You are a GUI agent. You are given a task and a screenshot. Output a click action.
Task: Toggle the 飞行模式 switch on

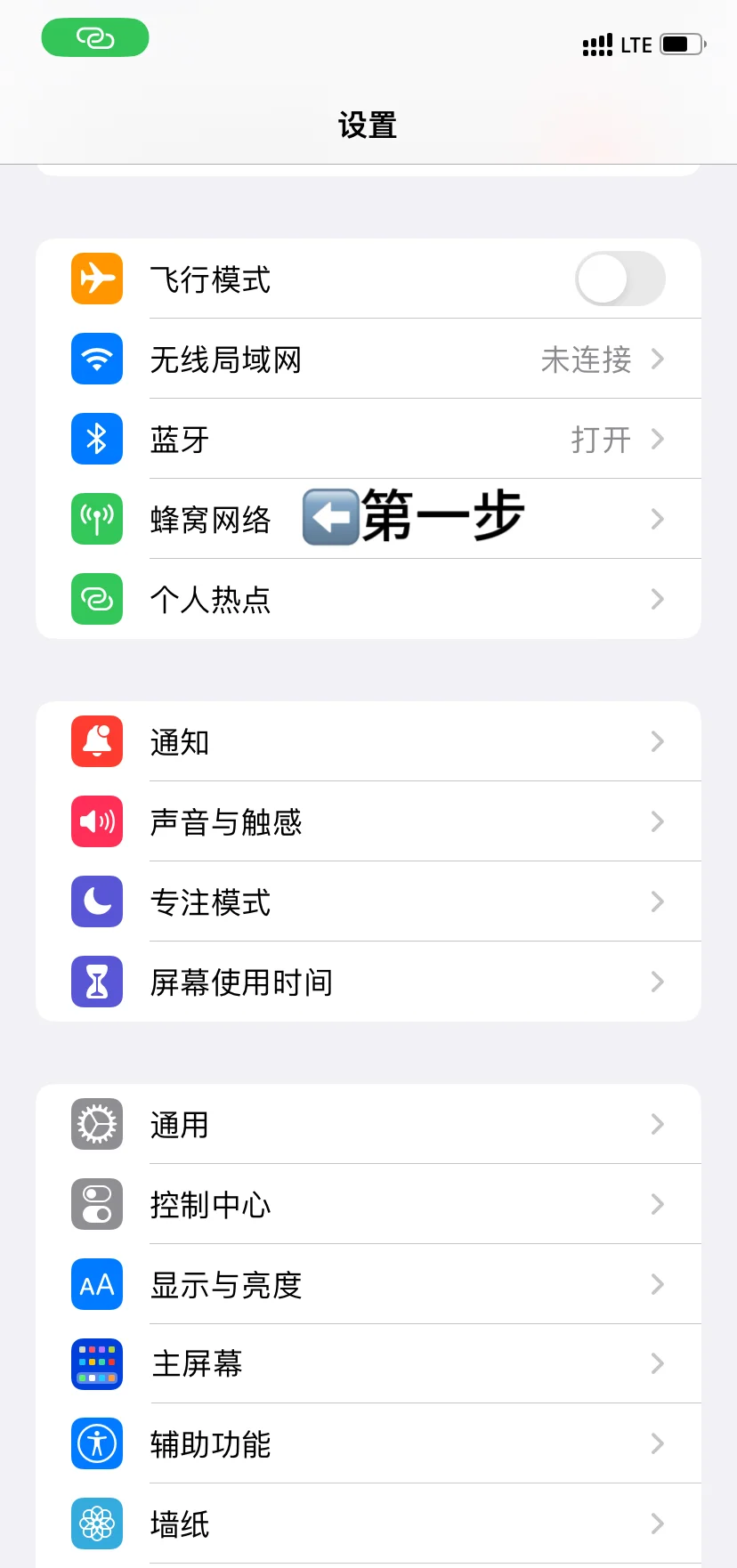click(x=620, y=279)
